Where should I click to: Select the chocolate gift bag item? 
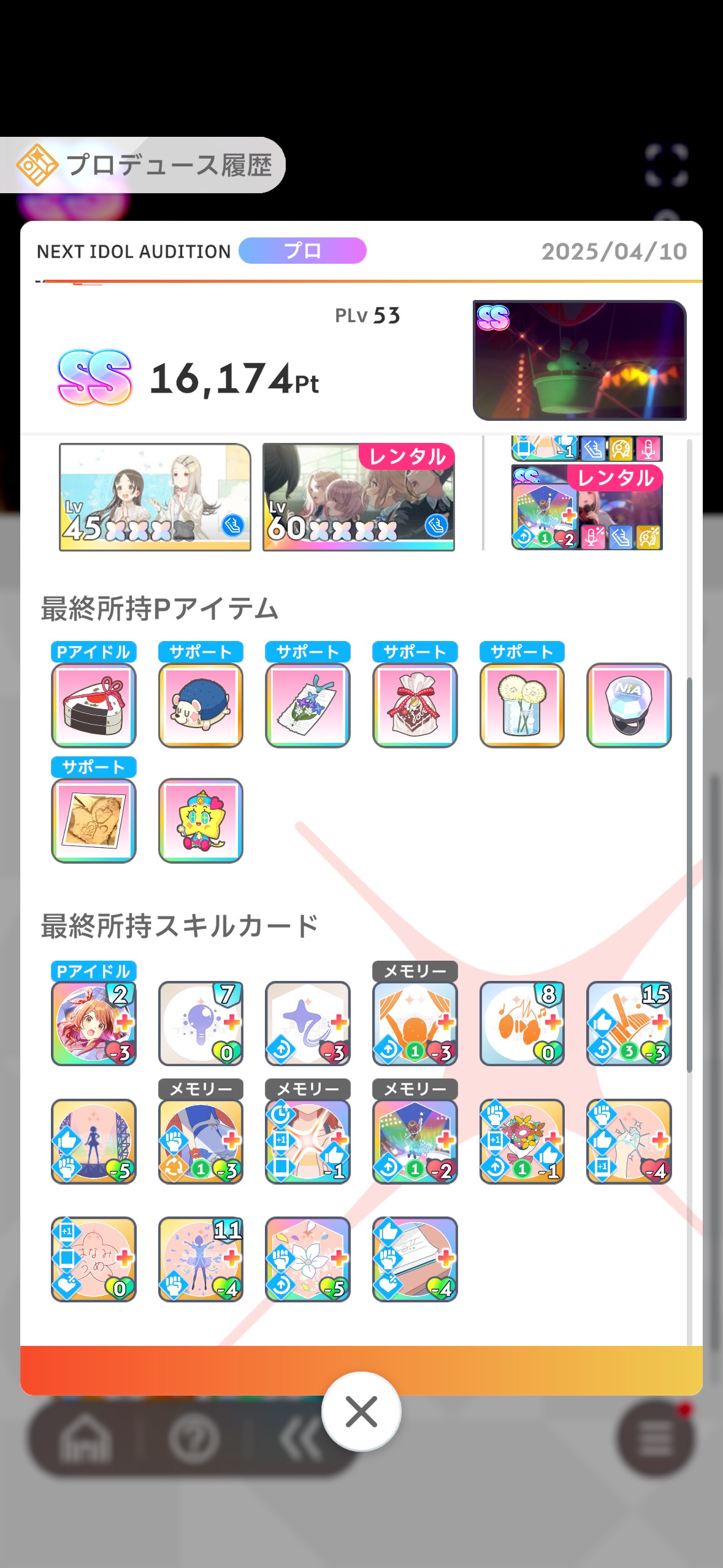415,705
